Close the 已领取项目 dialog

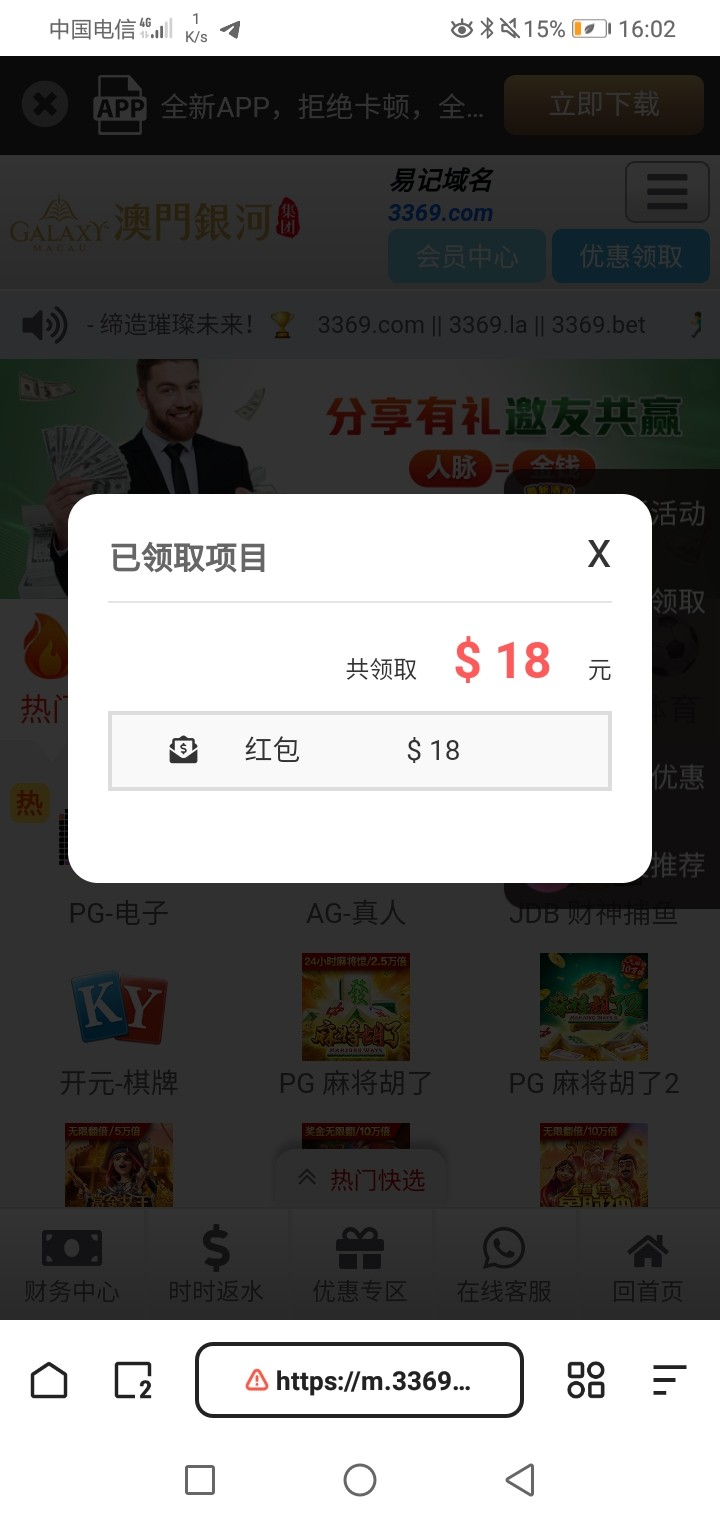click(x=598, y=553)
